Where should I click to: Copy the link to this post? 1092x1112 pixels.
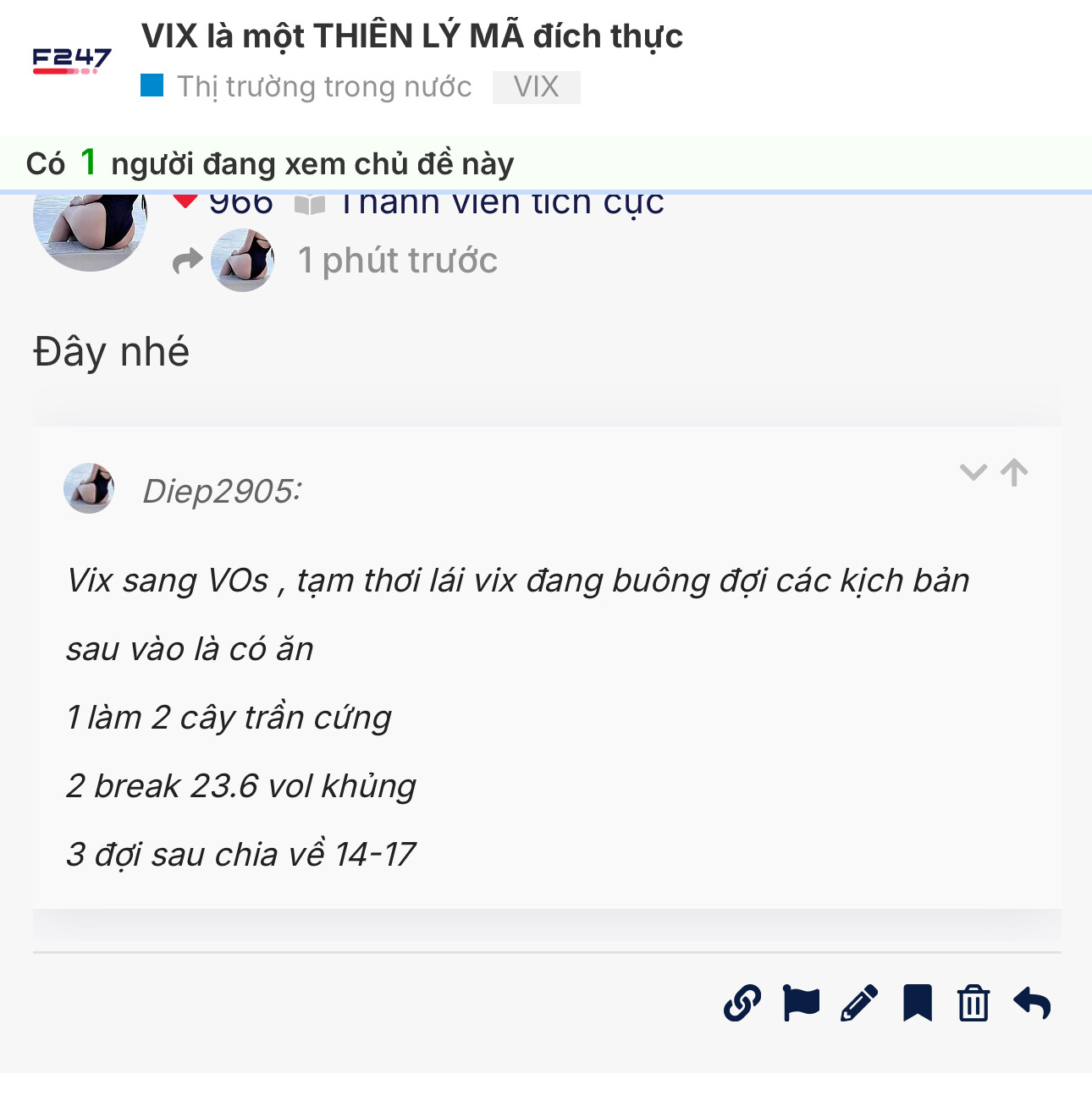pyautogui.click(x=742, y=1004)
